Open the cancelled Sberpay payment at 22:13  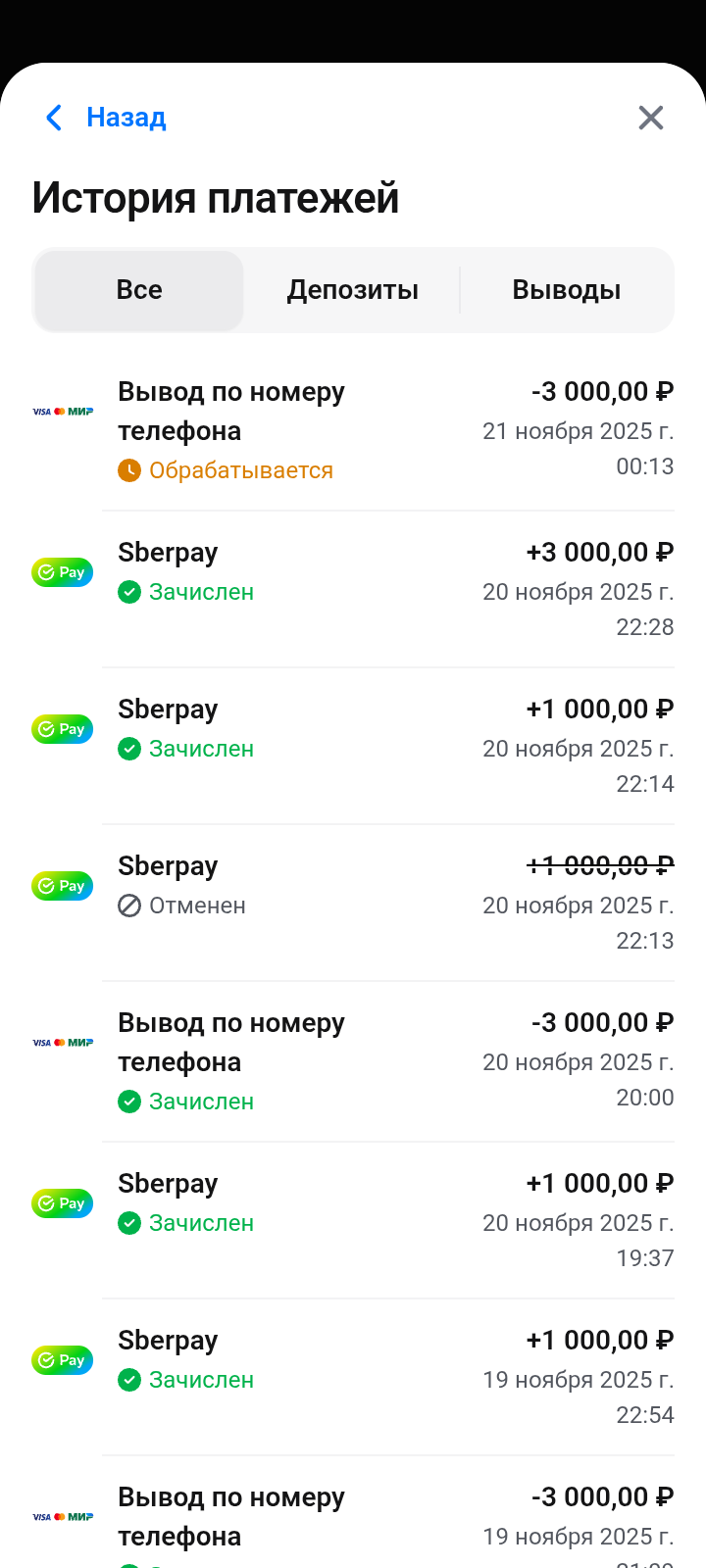tap(353, 902)
